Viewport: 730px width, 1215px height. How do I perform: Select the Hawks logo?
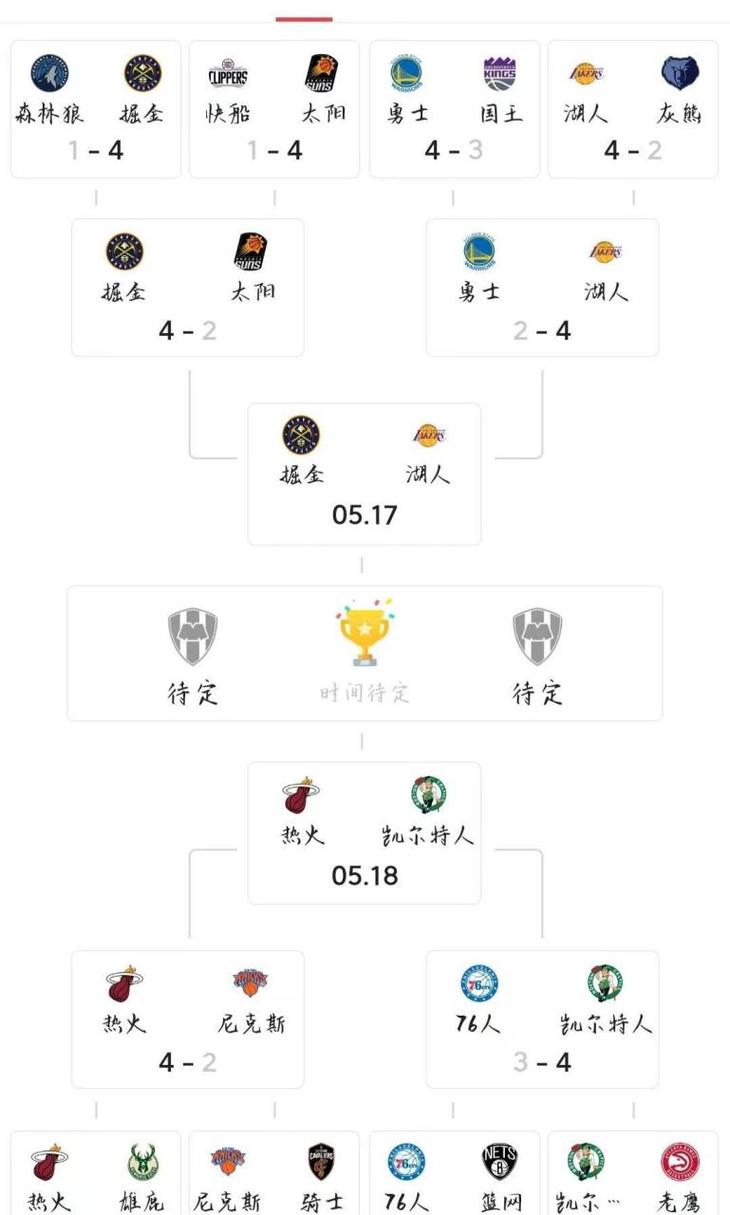(x=682, y=1160)
